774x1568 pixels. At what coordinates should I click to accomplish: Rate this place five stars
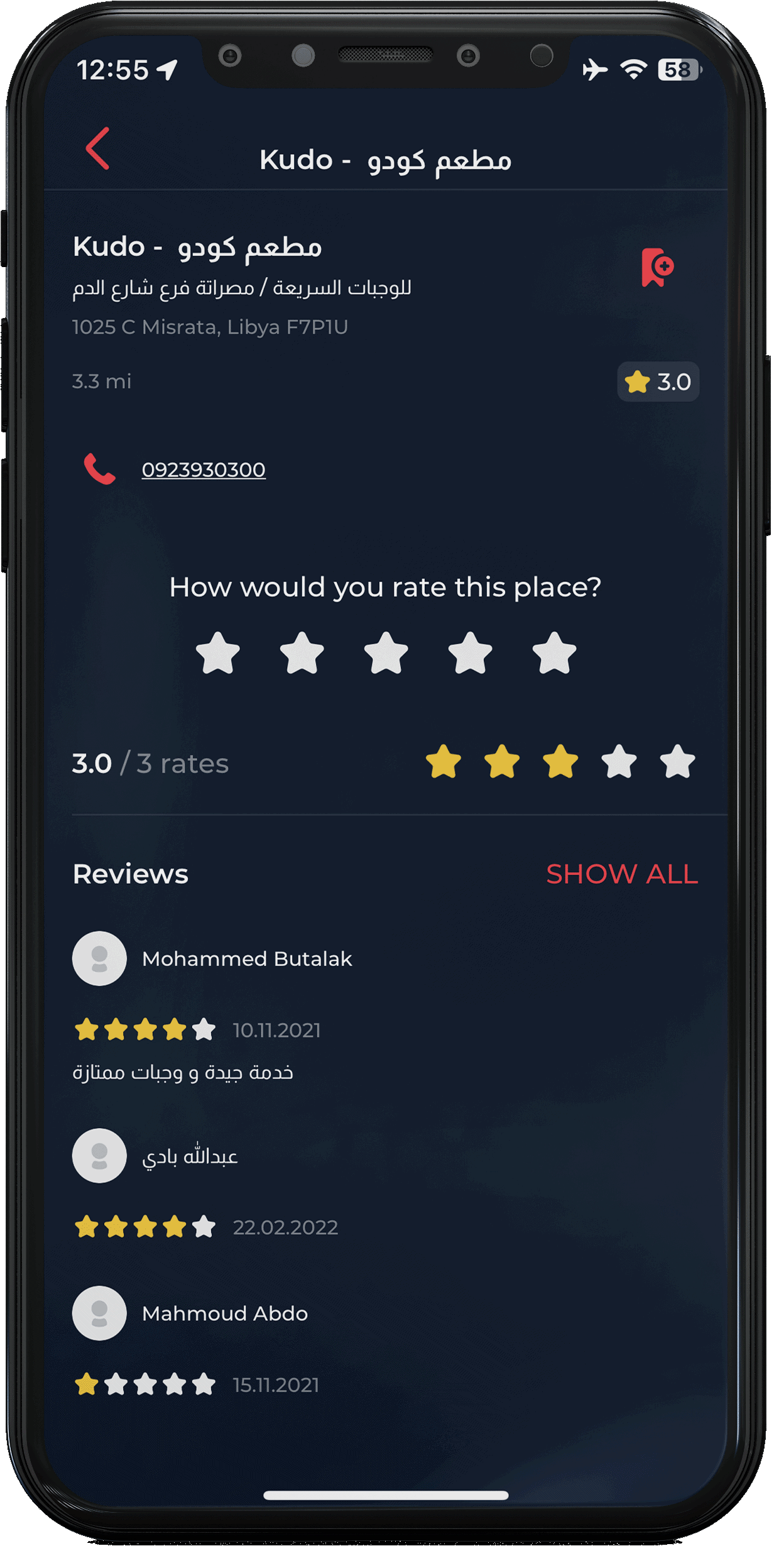(x=554, y=654)
